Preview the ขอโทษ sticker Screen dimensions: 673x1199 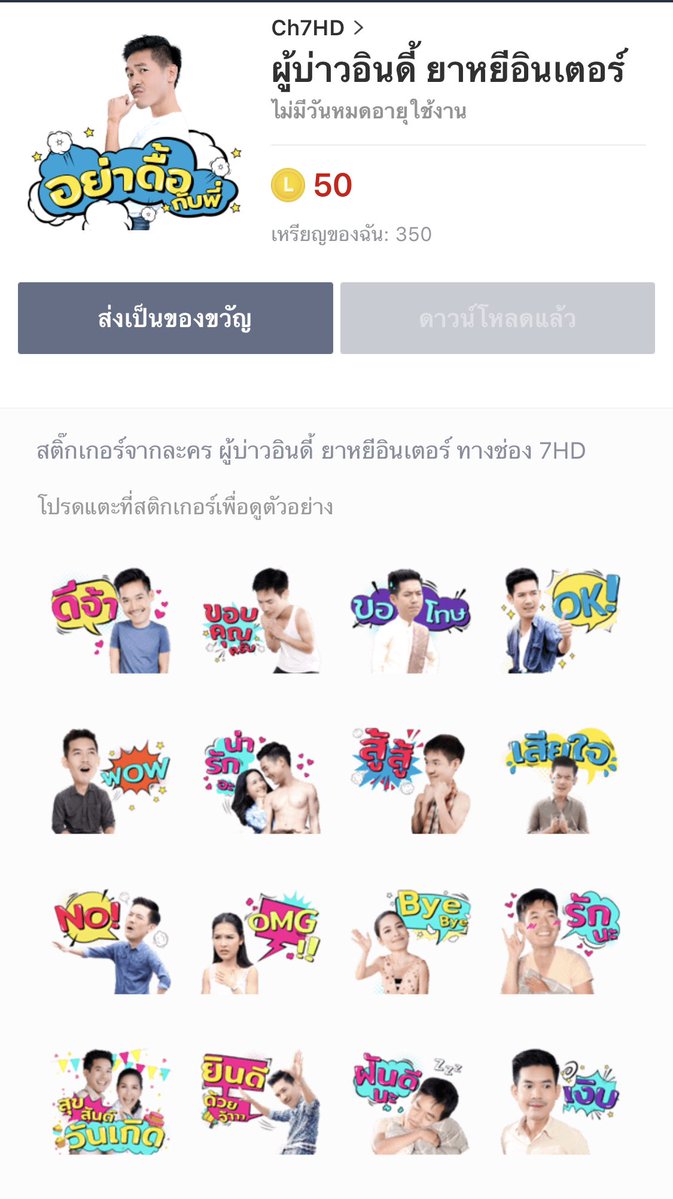(x=410, y=620)
